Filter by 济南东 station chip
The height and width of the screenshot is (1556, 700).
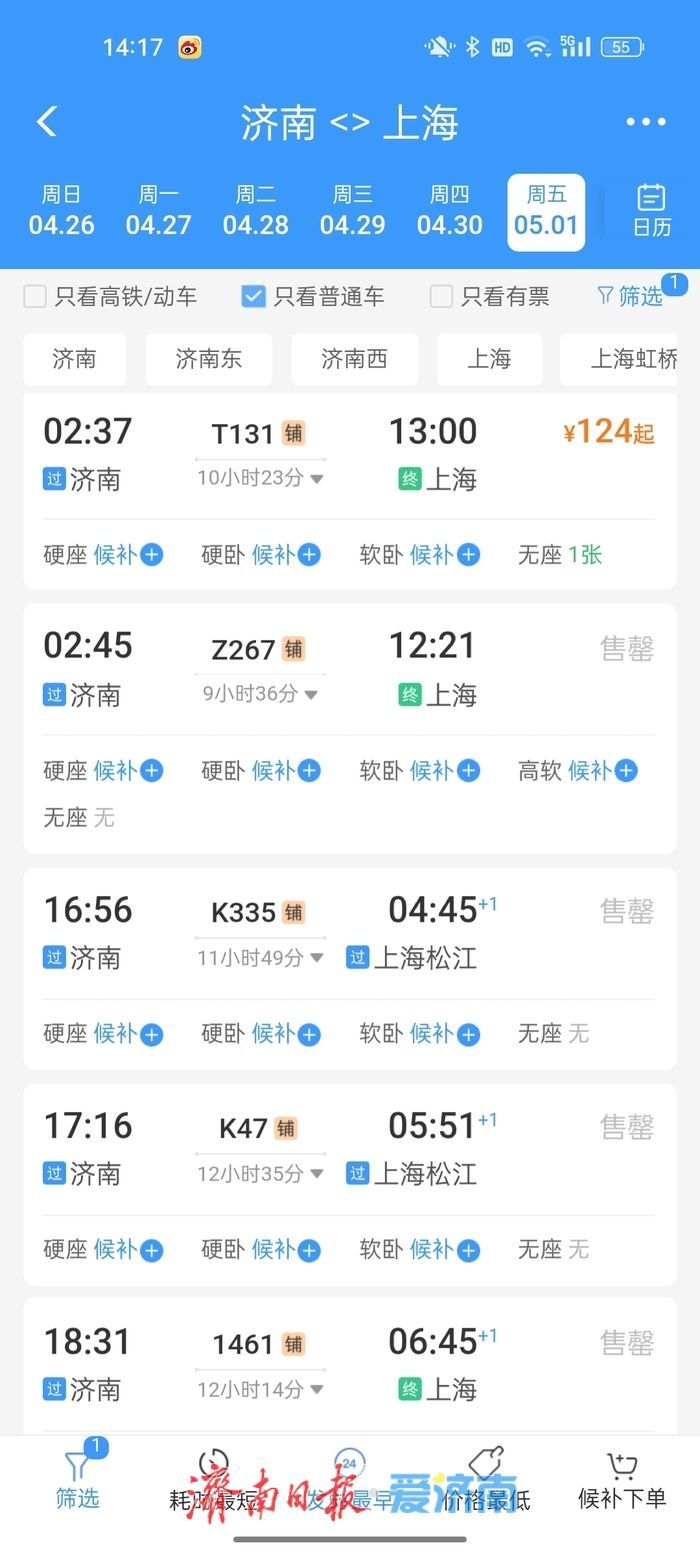pos(208,359)
